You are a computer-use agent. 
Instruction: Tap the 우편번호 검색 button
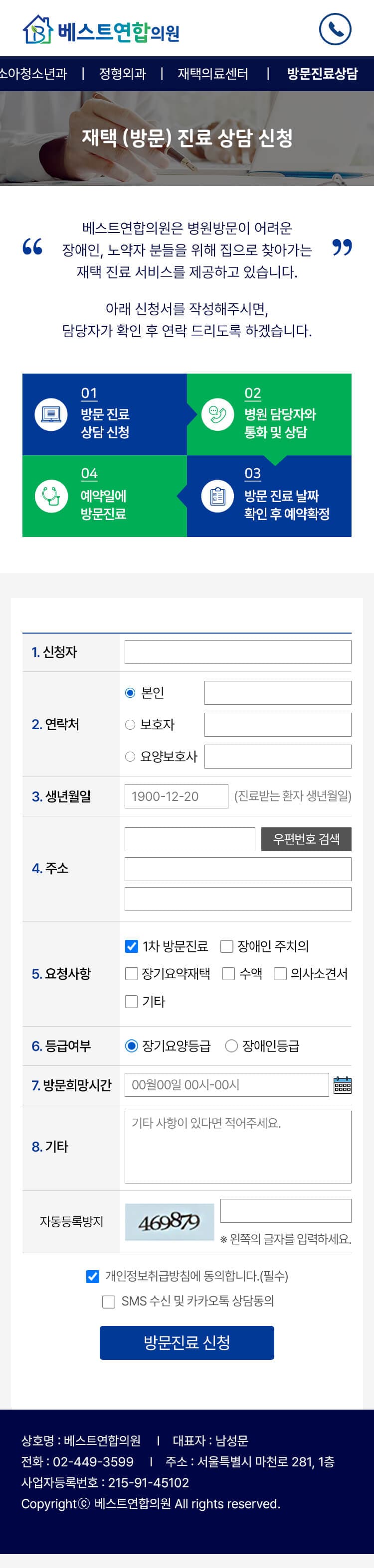coord(306,839)
